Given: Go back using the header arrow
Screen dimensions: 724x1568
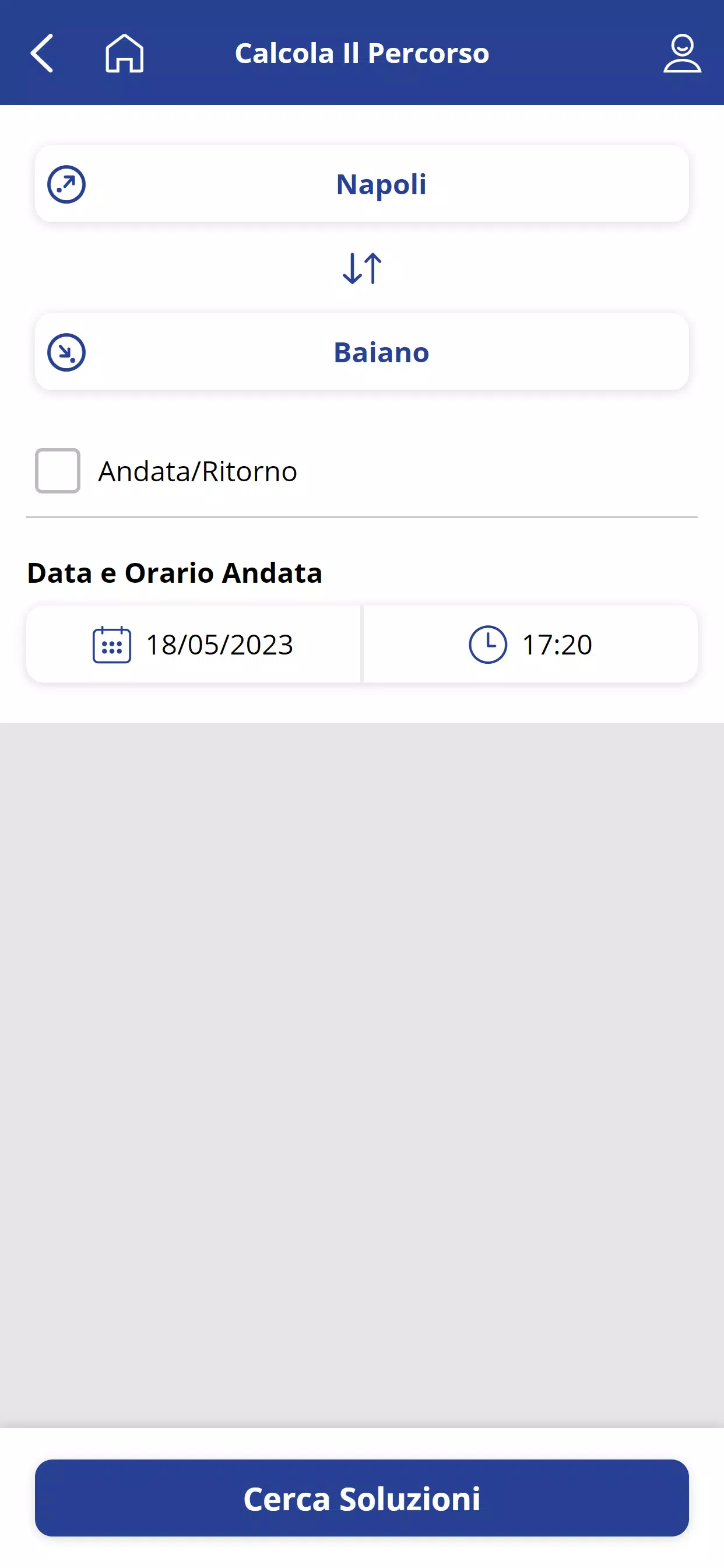Looking at the screenshot, I should 42,53.
